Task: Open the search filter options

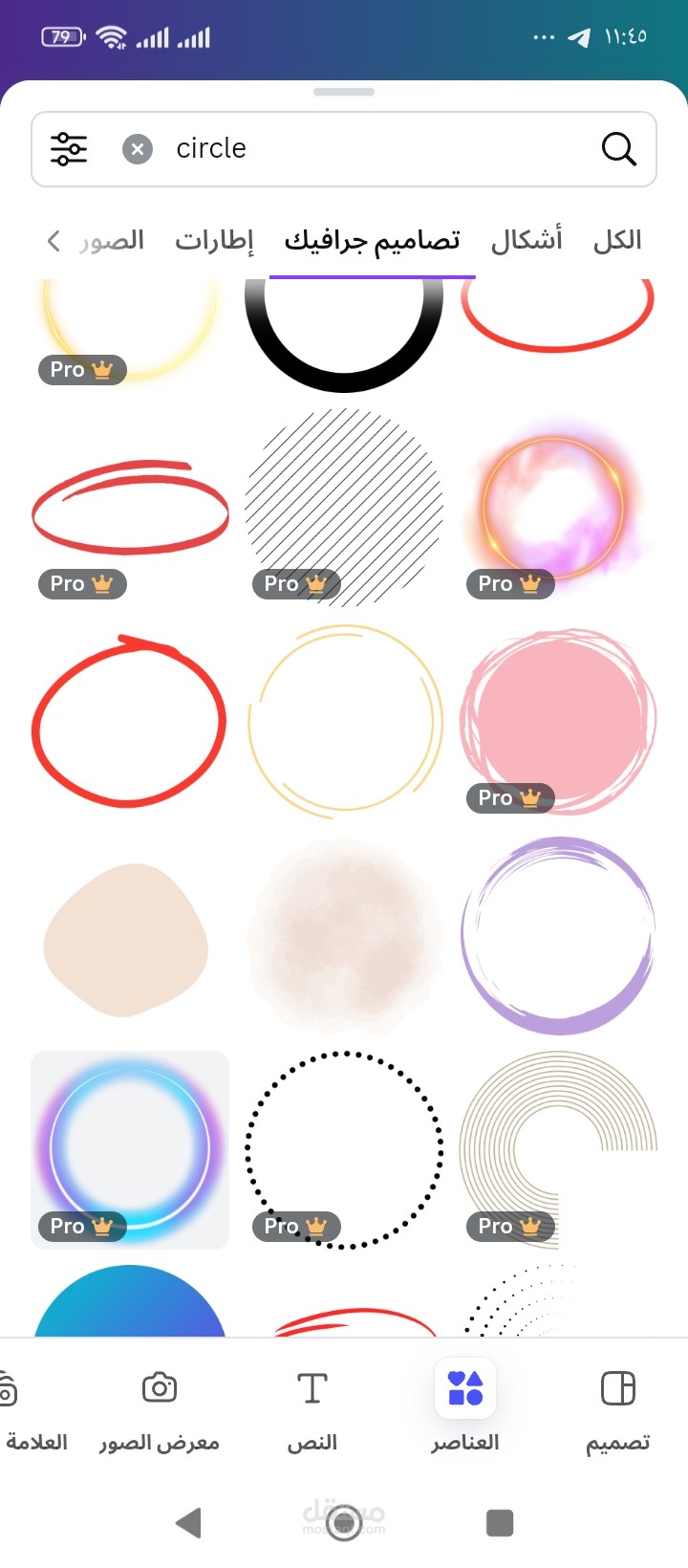Action: coord(69,149)
